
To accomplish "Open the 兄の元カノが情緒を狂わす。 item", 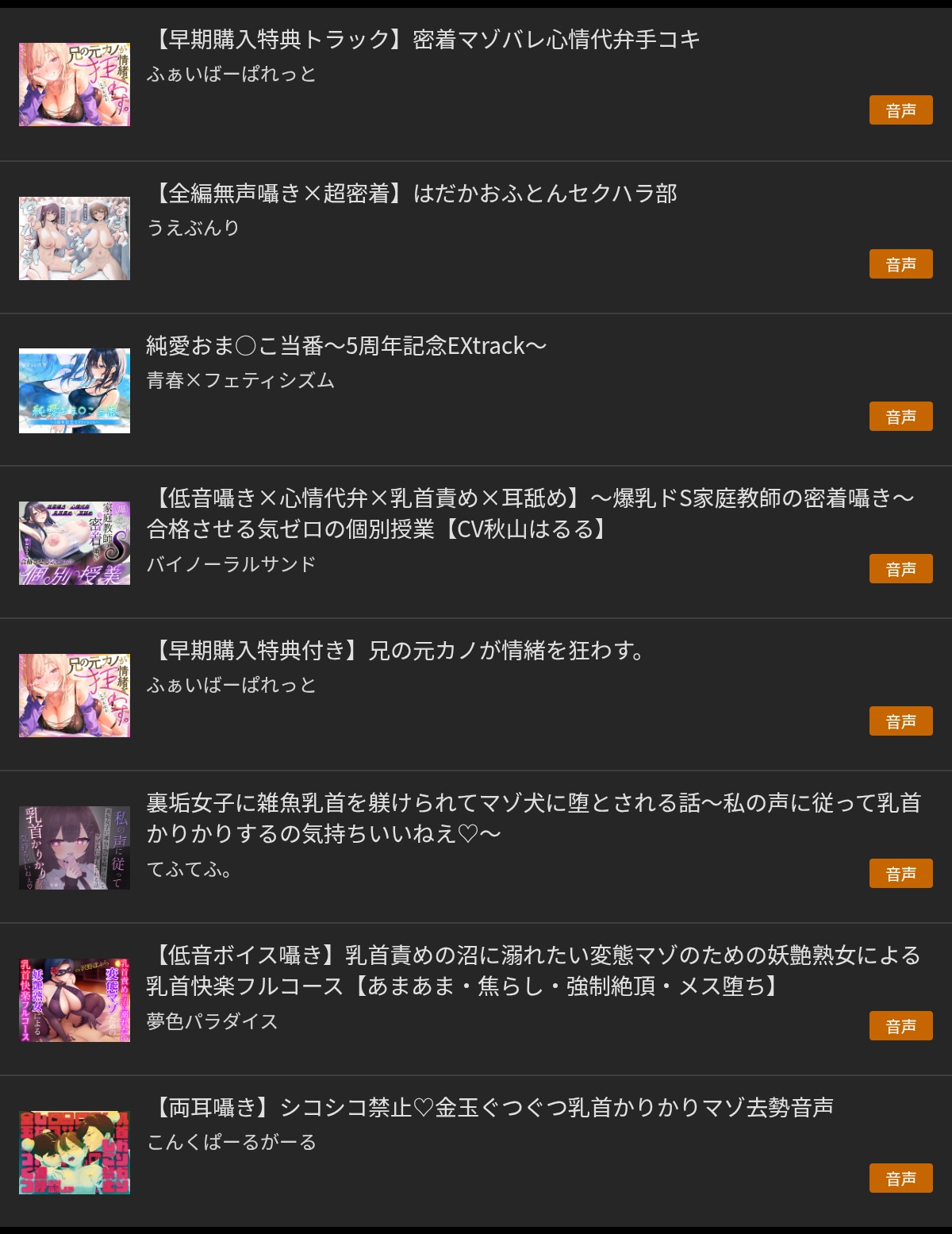I will pyautogui.click(x=395, y=651).
